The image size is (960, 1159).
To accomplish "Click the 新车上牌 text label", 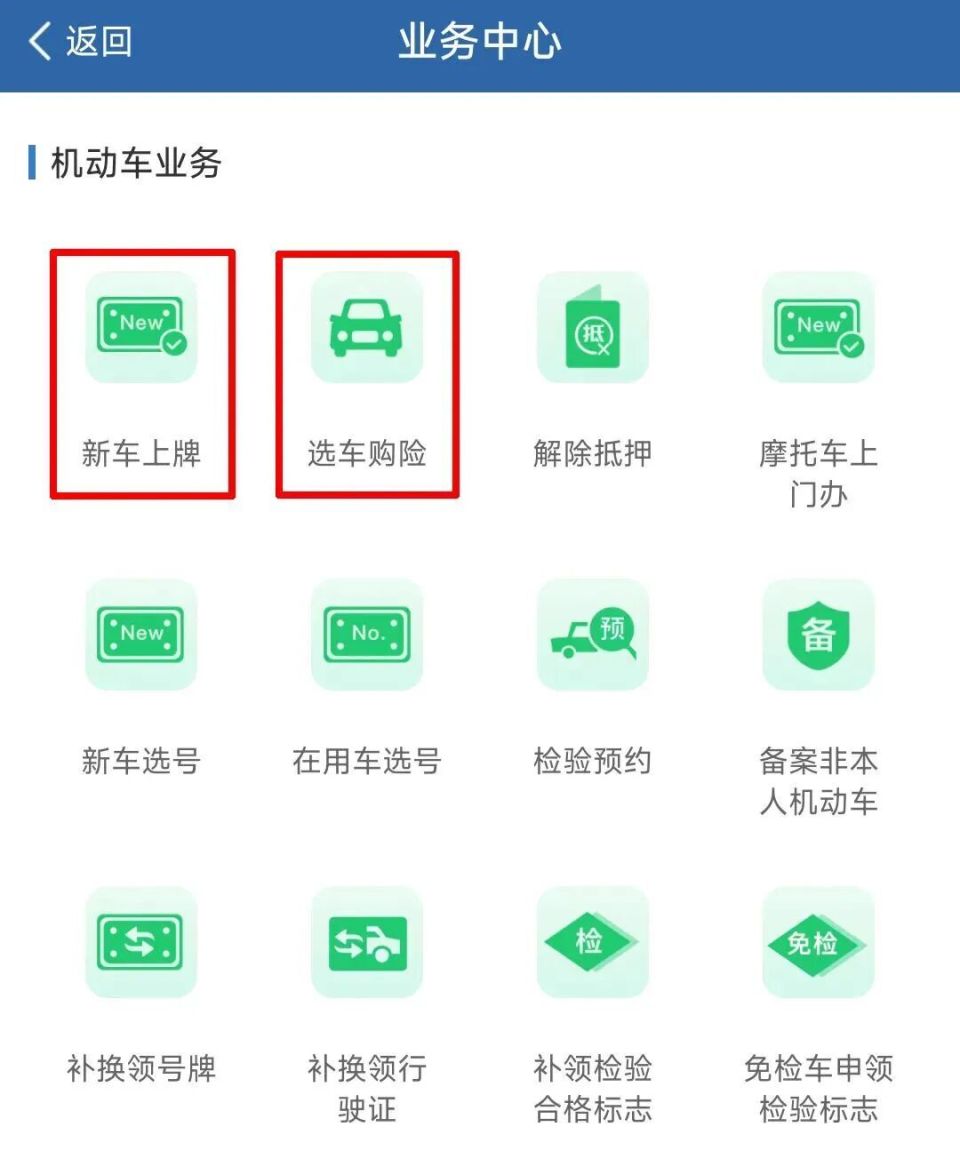I will click(142, 453).
